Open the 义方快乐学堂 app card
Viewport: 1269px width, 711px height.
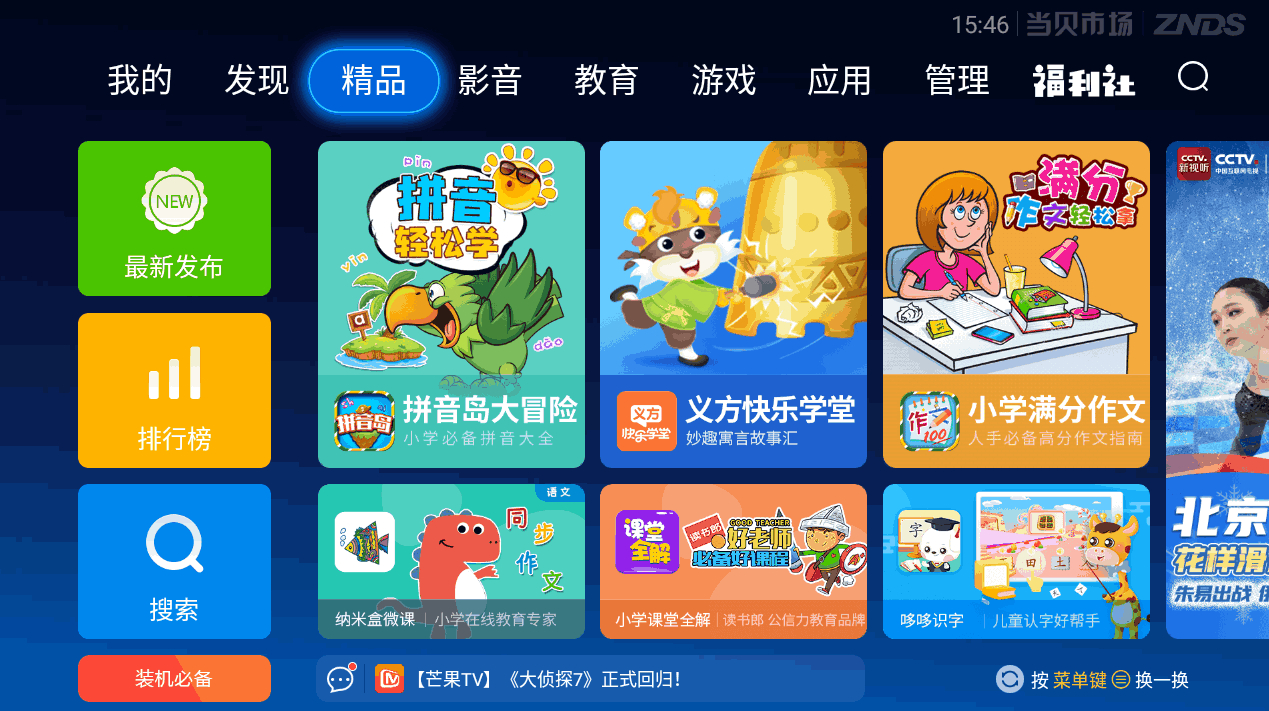point(733,304)
